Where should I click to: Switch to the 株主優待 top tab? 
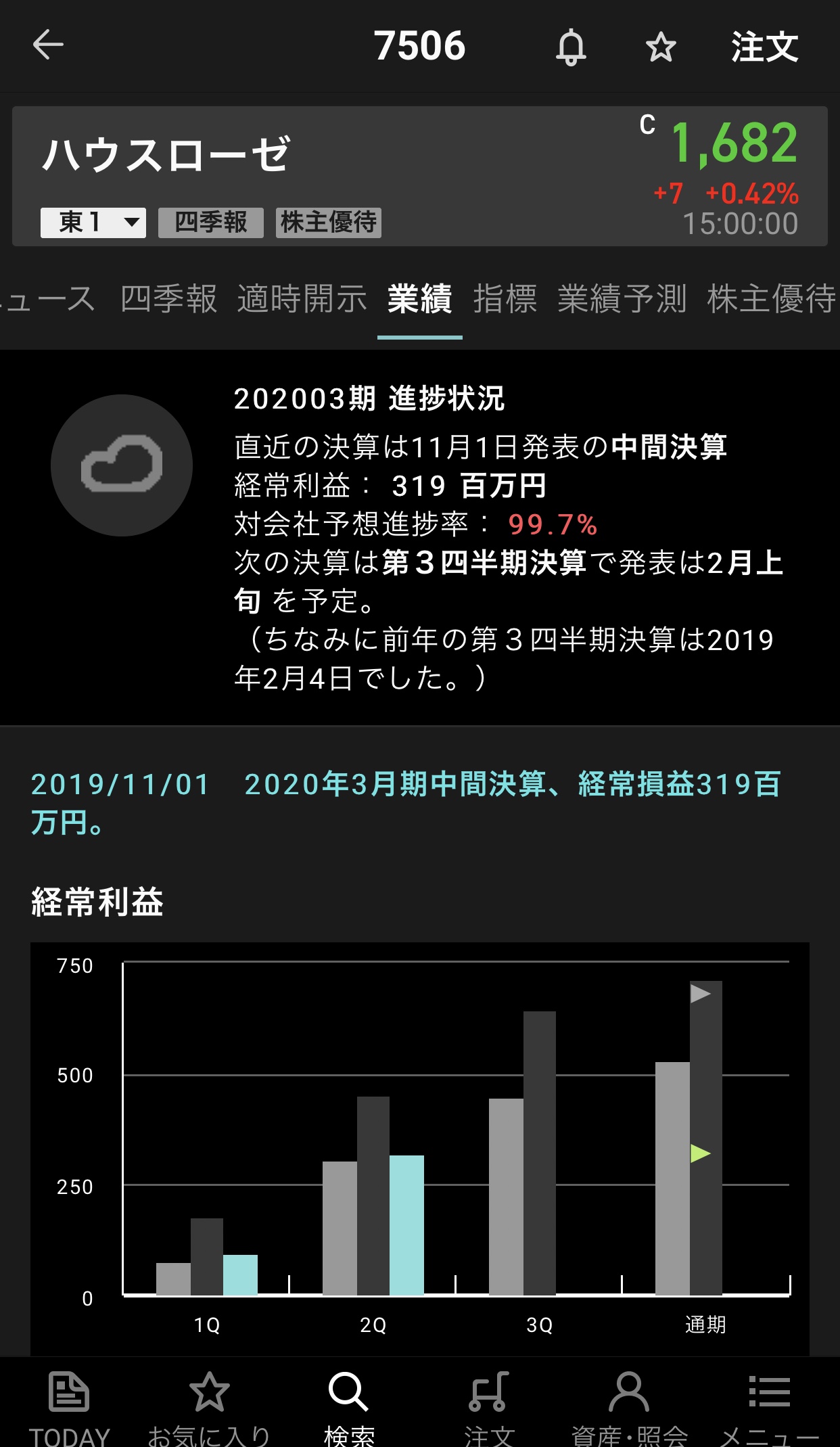point(771,298)
